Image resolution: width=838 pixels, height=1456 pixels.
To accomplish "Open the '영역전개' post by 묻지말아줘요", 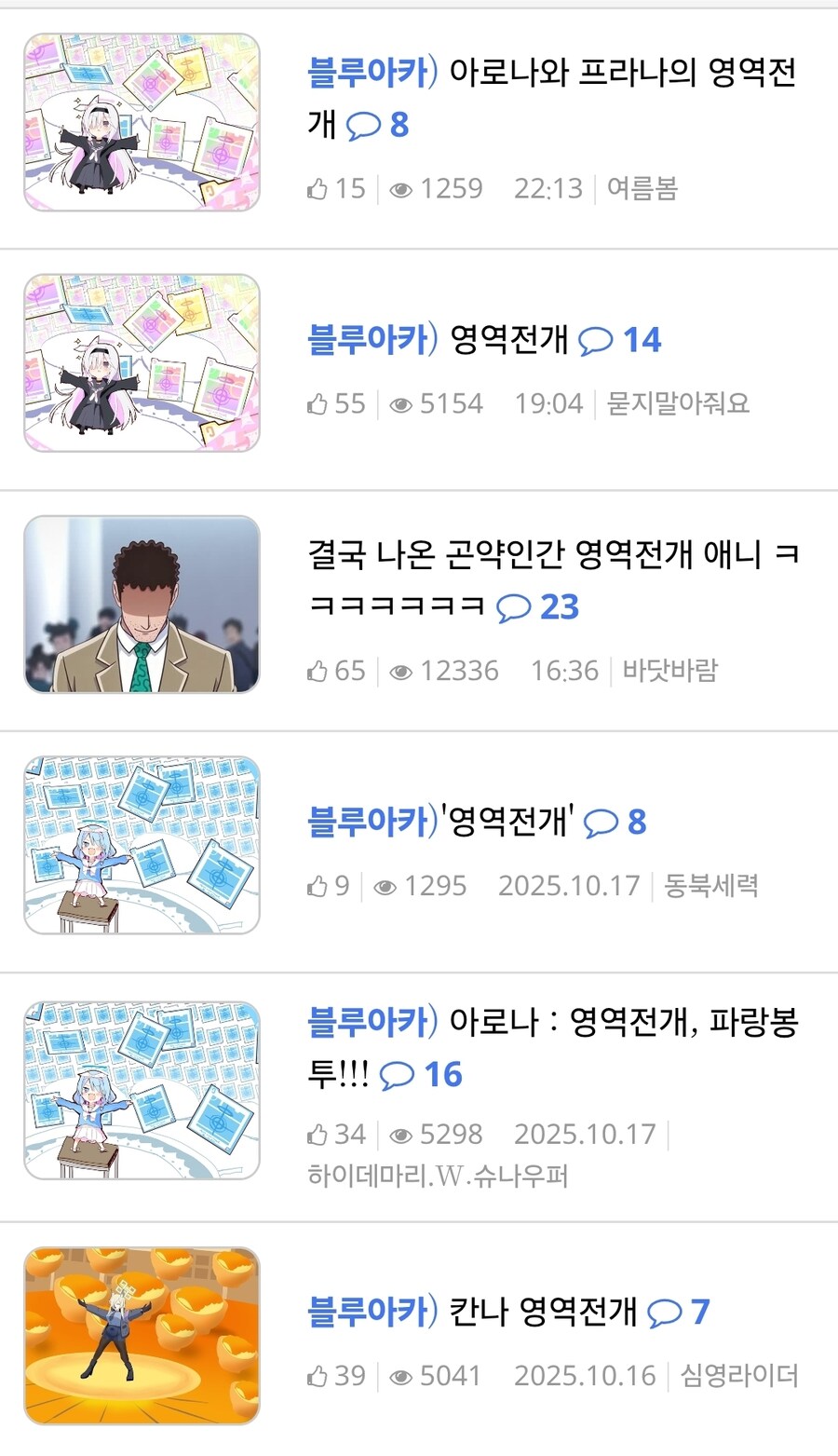I will 508,340.
